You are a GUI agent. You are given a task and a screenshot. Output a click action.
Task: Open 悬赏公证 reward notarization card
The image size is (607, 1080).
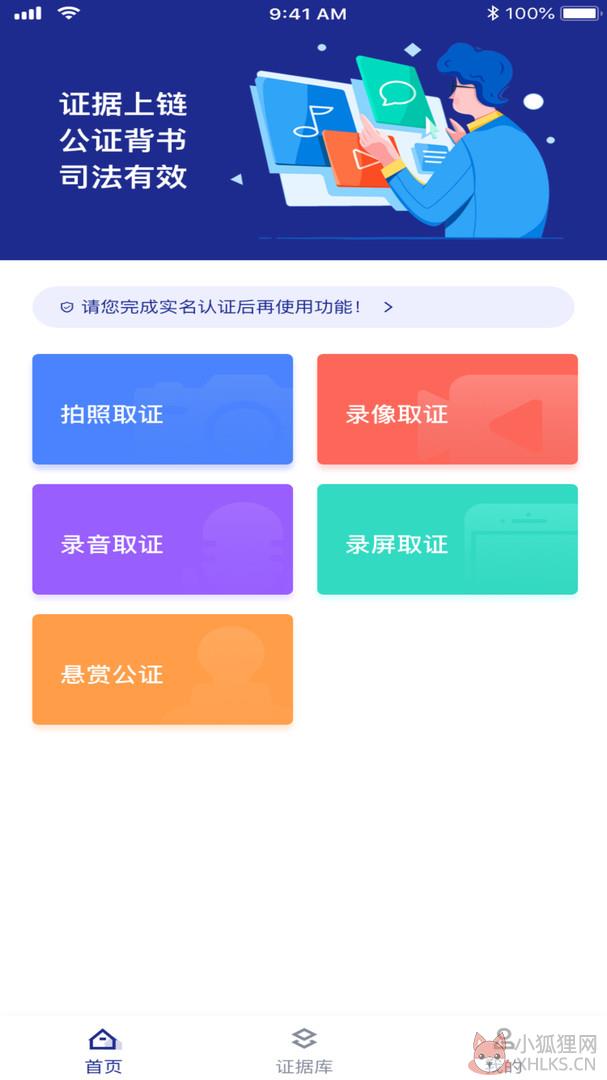point(163,669)
